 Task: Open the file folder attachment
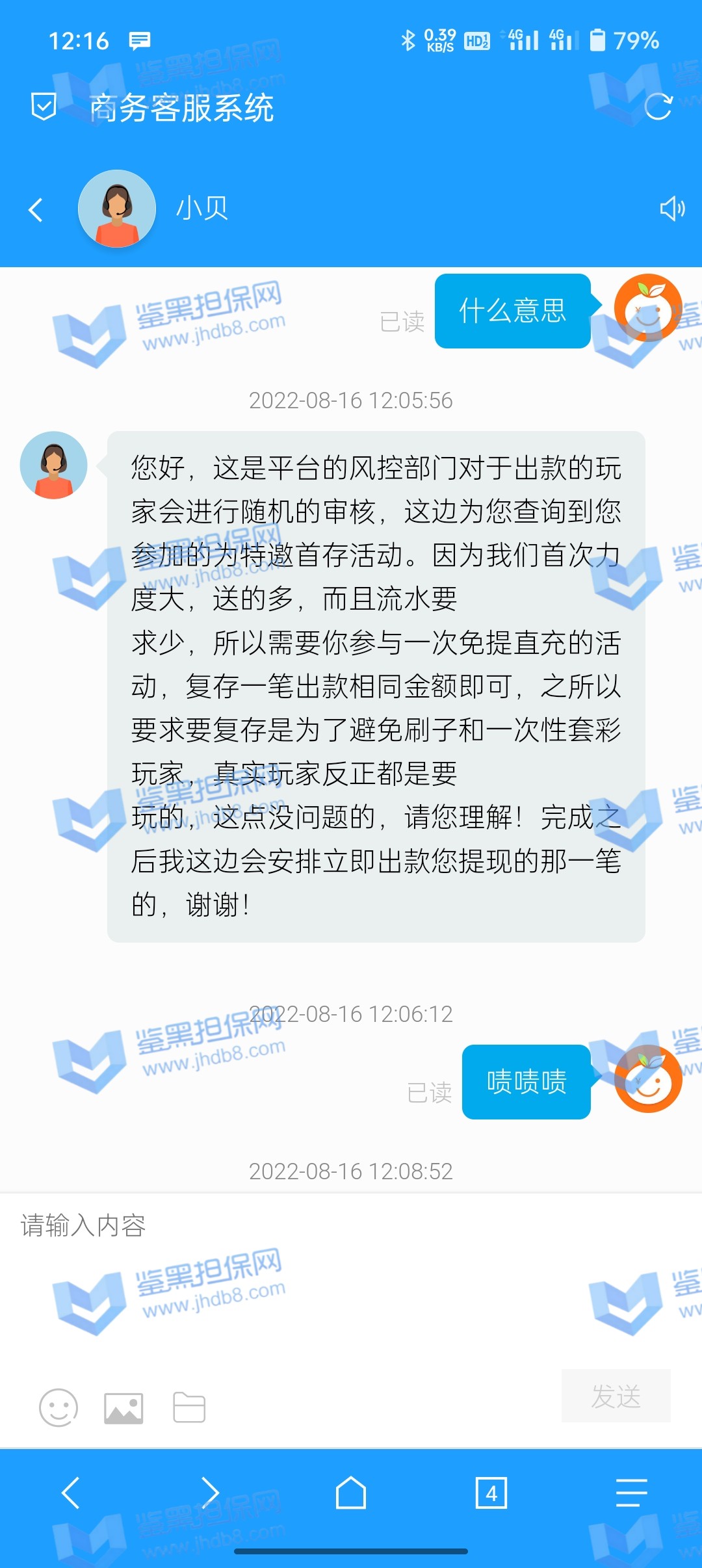189,1408
